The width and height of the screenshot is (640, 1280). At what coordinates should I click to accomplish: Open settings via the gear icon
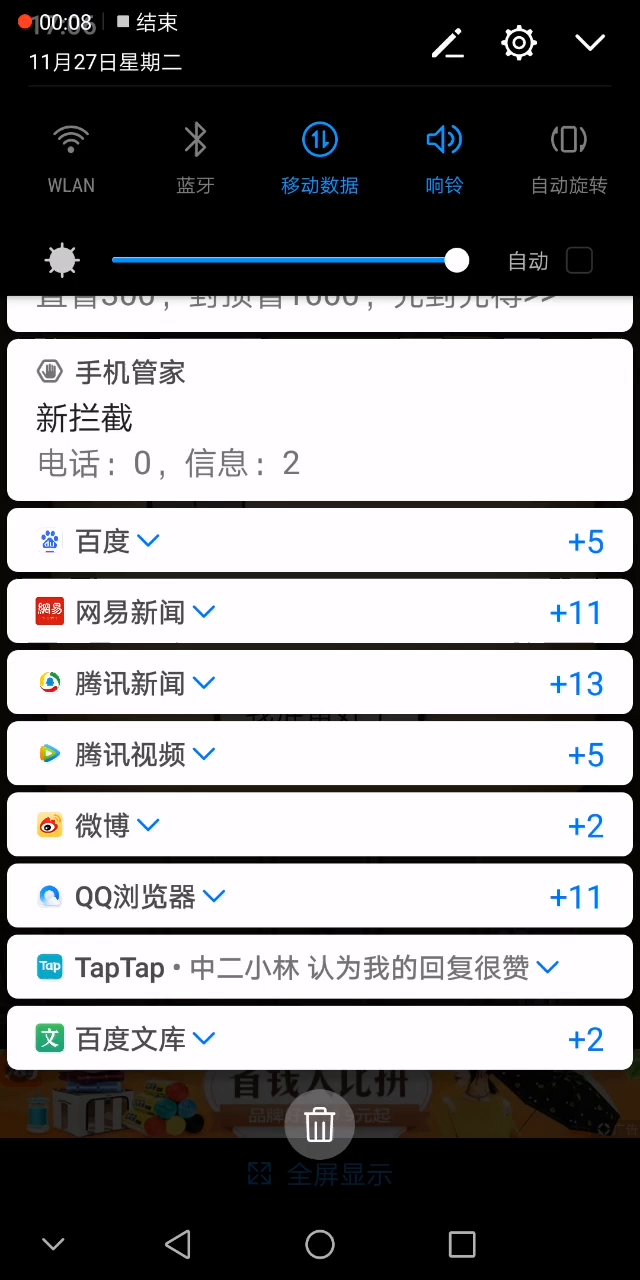tap(519, 43)
